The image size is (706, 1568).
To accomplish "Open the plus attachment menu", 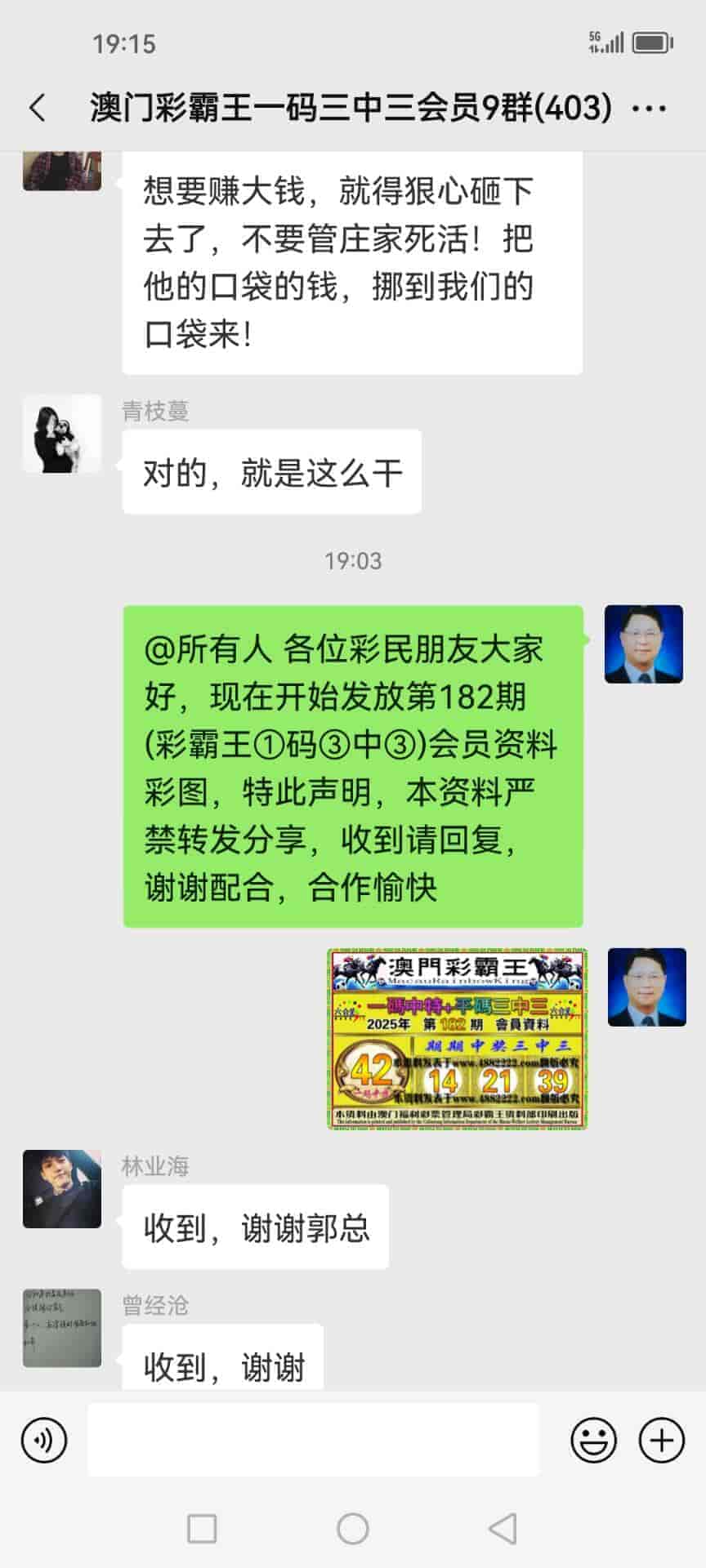I will (661, 1440).
